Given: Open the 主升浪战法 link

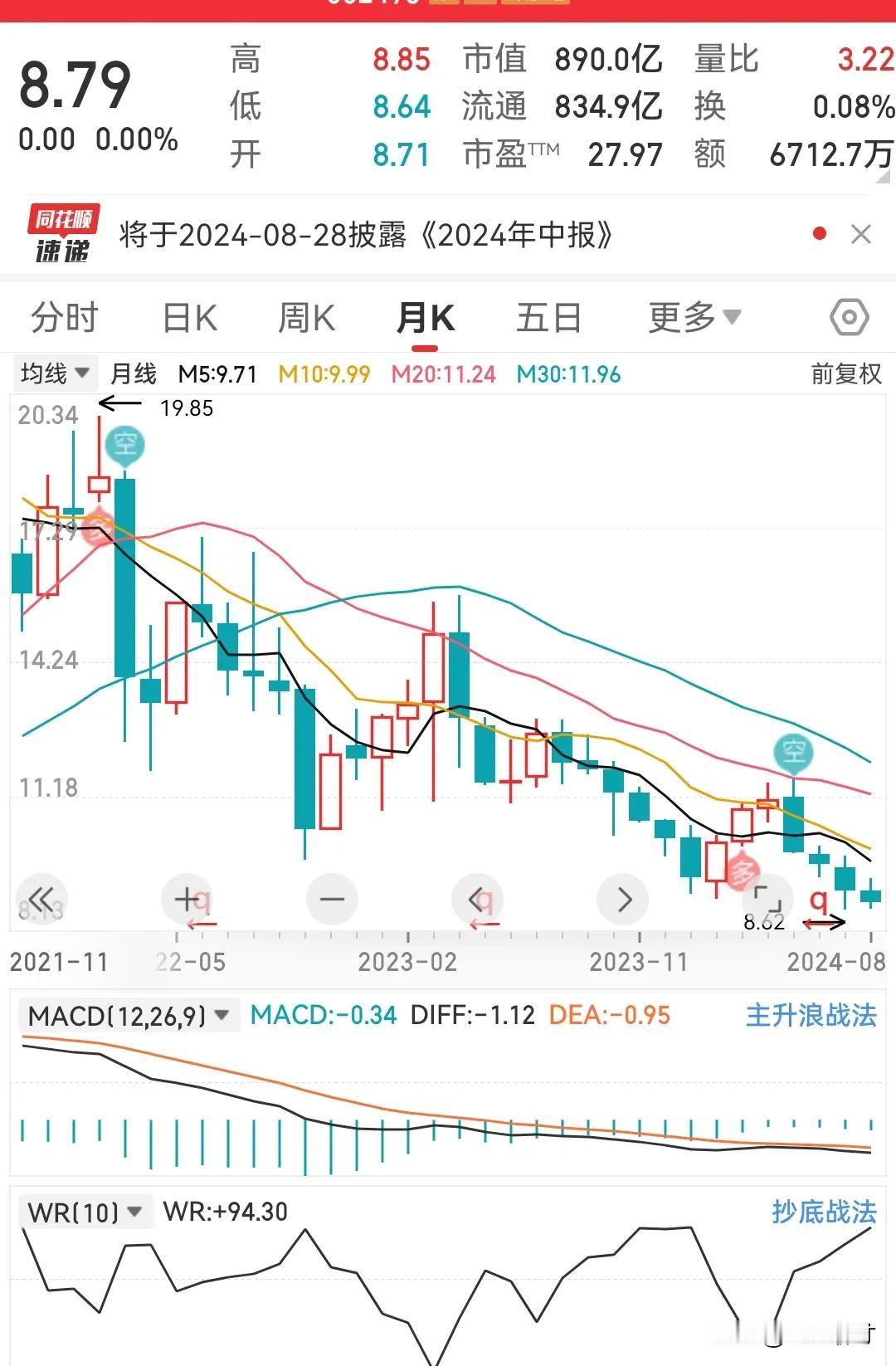Looking at the screenshot, I should pos(811,1015).
